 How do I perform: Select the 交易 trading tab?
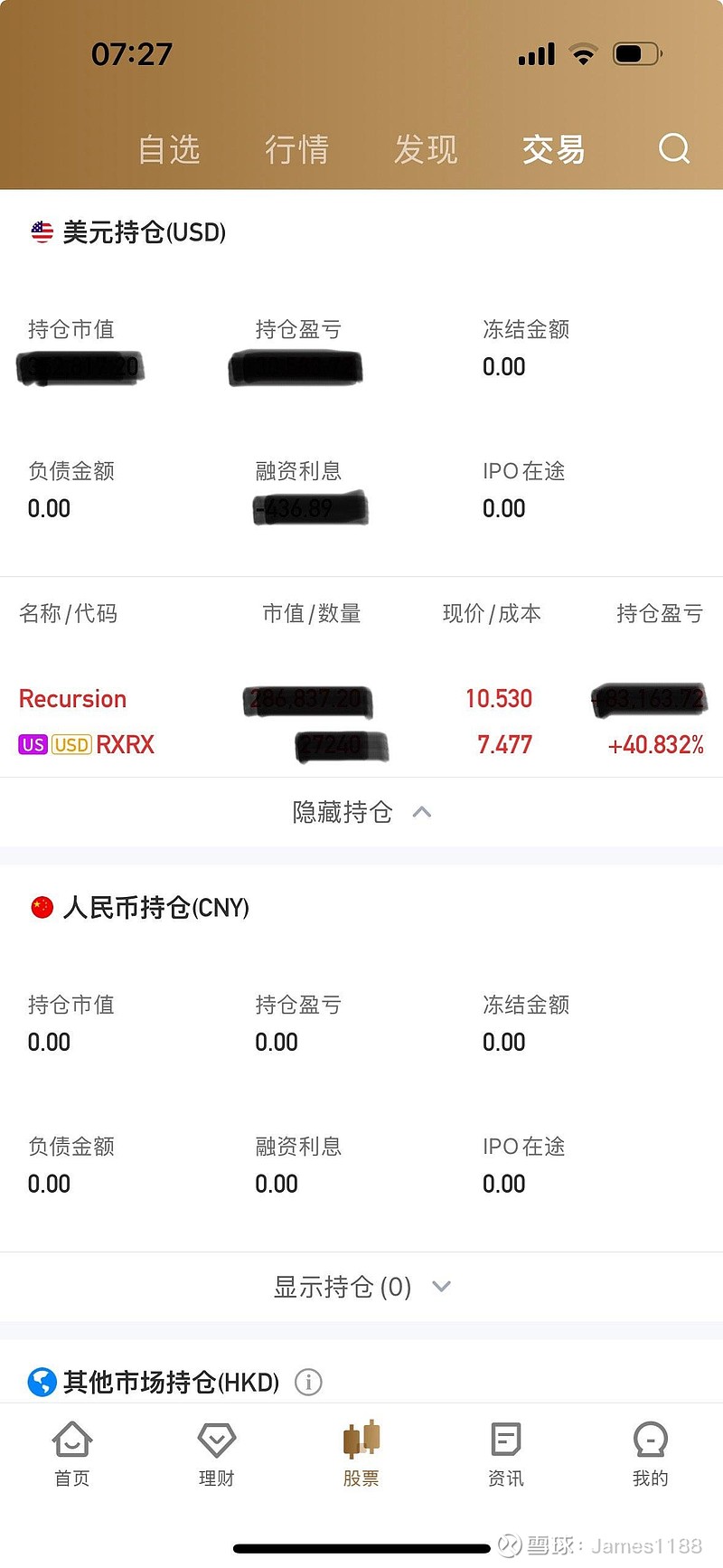(x=553, y=149)
